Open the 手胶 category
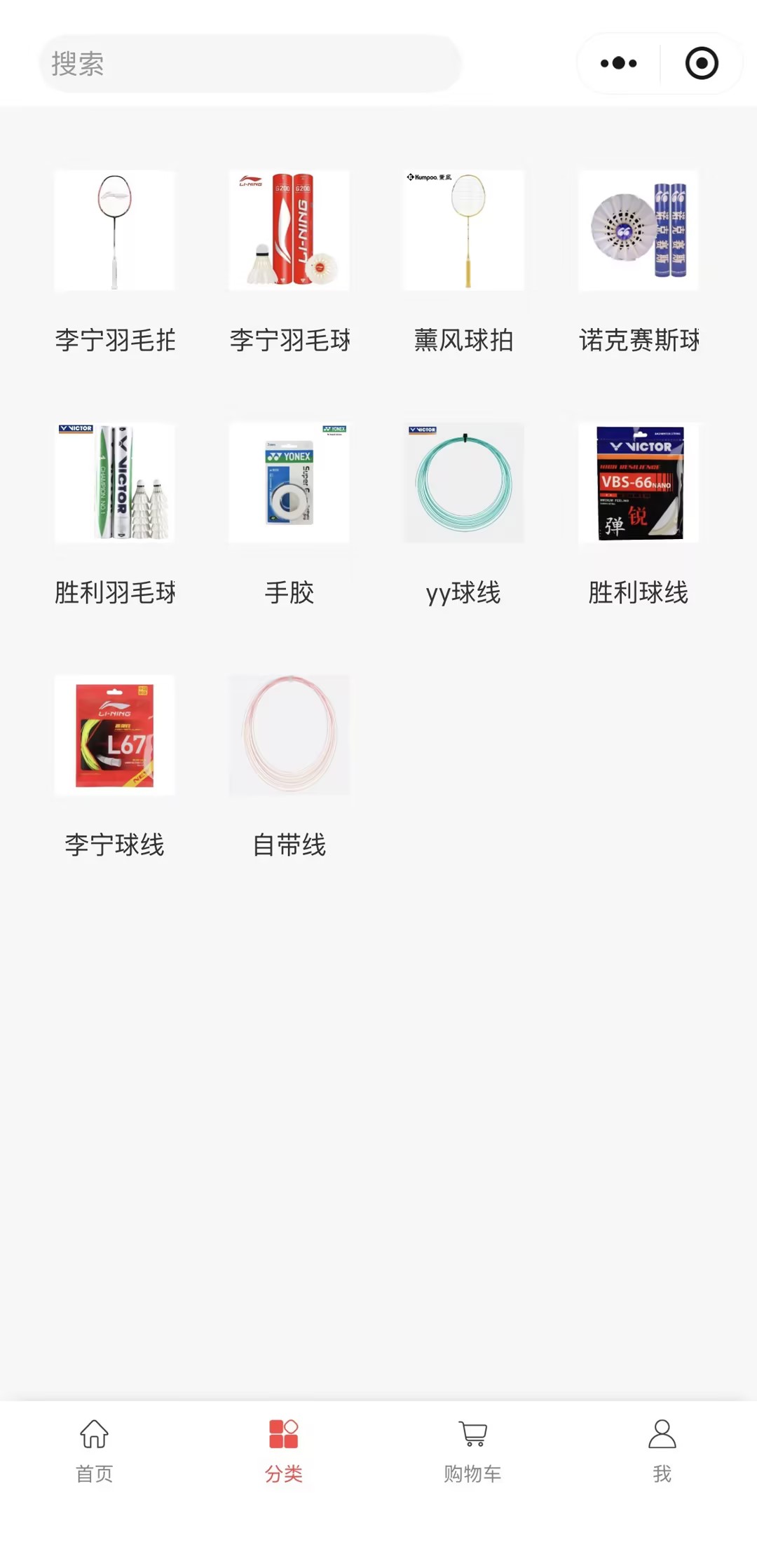The height and width of the screenshot is (1568, 757). click(x=289, y=483)
